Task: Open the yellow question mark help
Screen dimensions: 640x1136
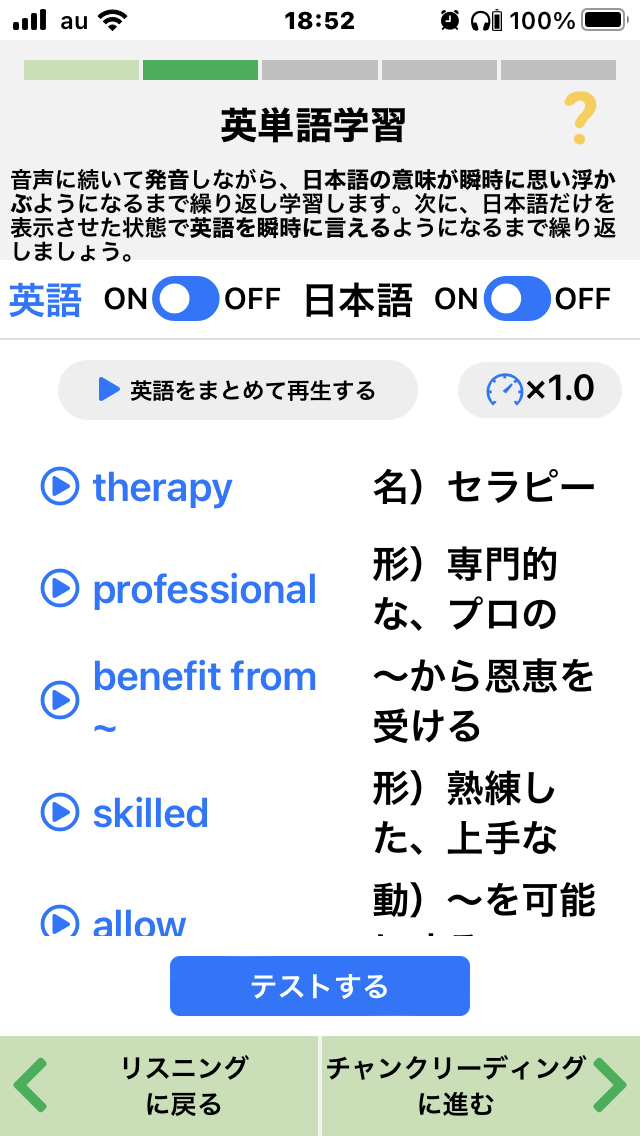Action: click(580, 120)
